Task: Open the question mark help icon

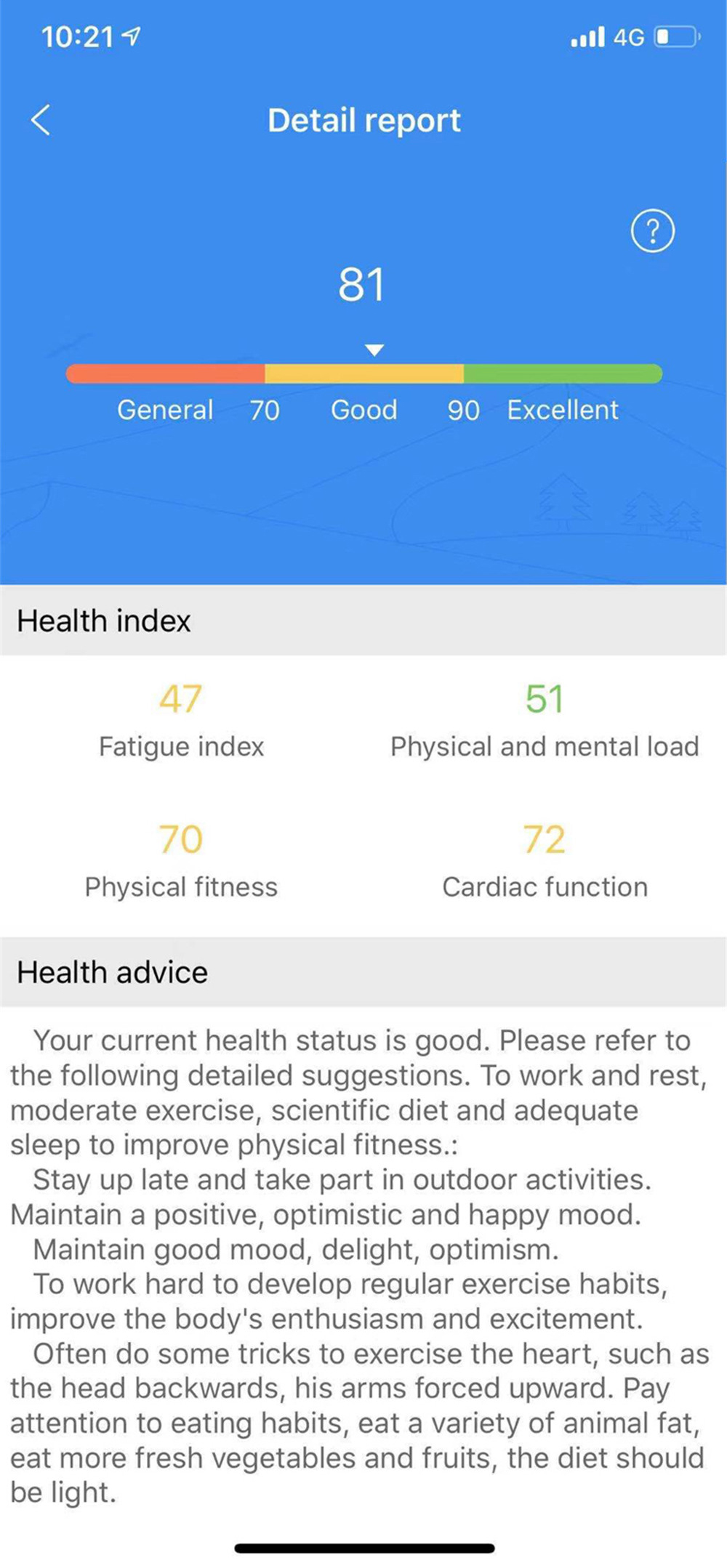Action: (x=652, y=231)
